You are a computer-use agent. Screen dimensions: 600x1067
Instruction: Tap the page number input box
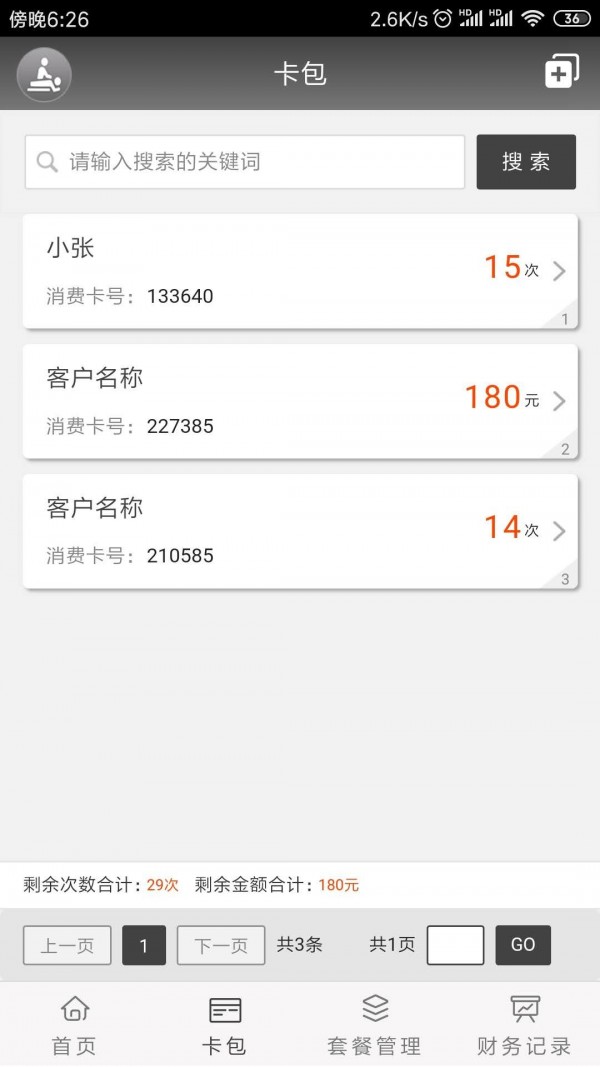(455, 945)
